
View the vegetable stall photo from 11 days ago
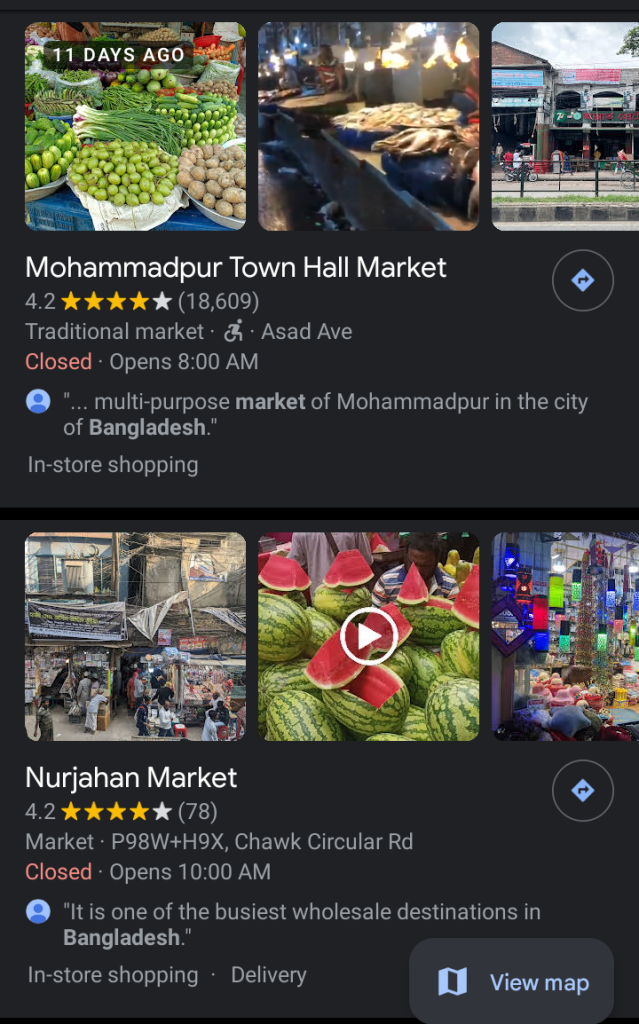[135, 126]
